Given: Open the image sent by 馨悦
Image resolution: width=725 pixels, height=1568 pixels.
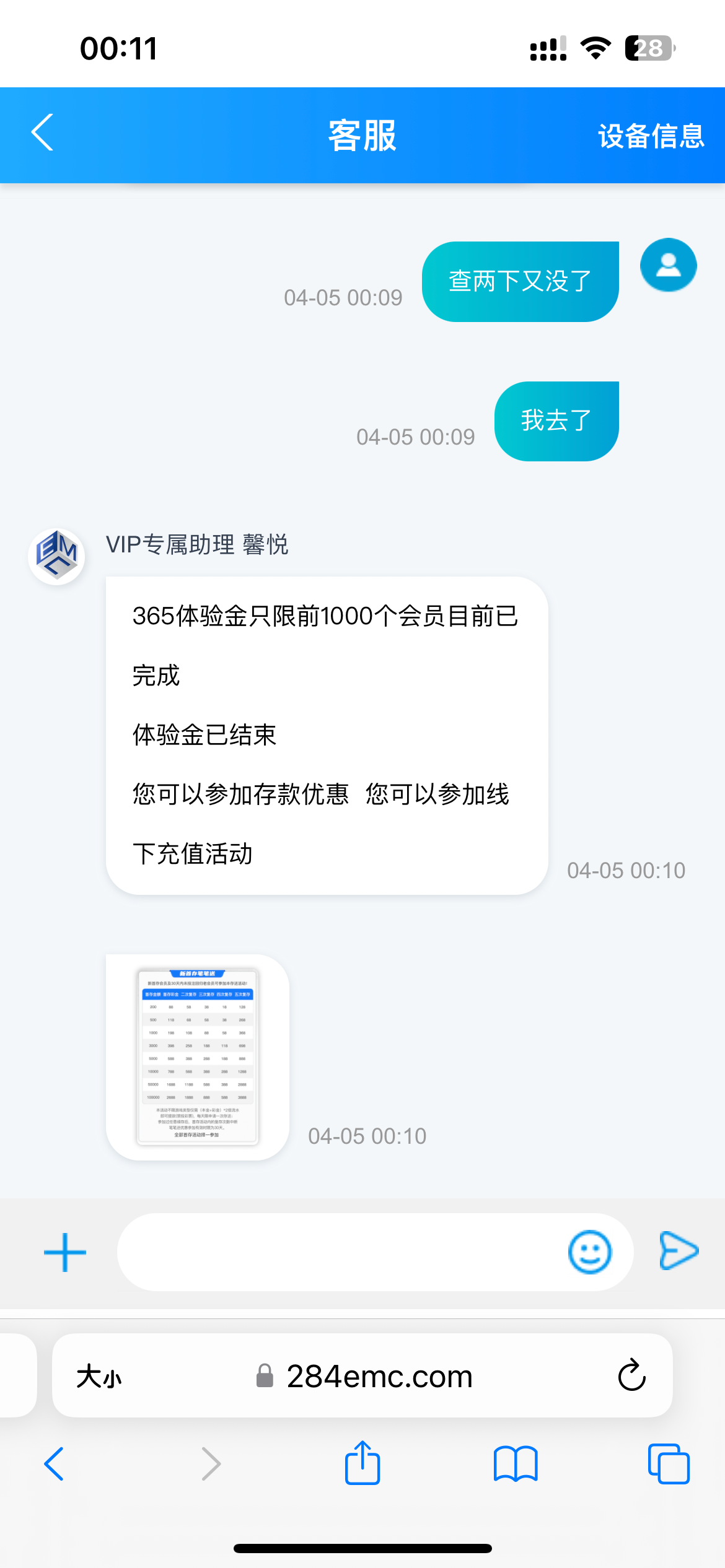Looking at the screenshot, I should coord(198,1056).
